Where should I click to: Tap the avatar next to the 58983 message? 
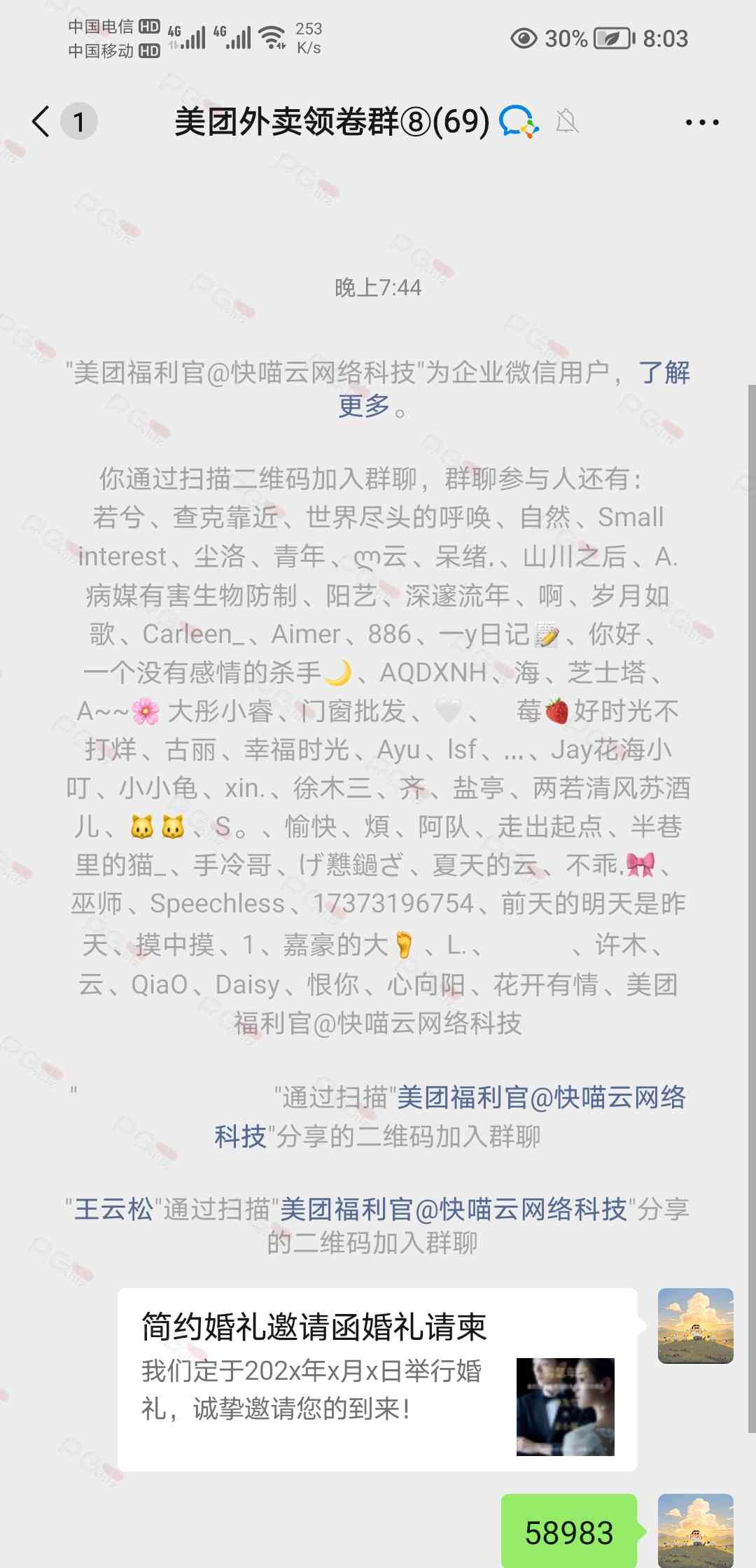point(695,1531)
